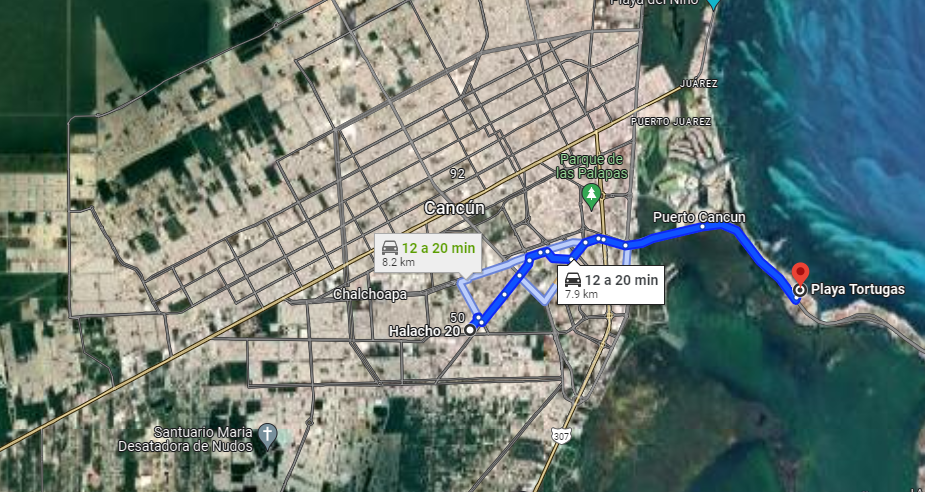
Task: Tap the Halacho 20 starting point marker
Action: (469, 330)
